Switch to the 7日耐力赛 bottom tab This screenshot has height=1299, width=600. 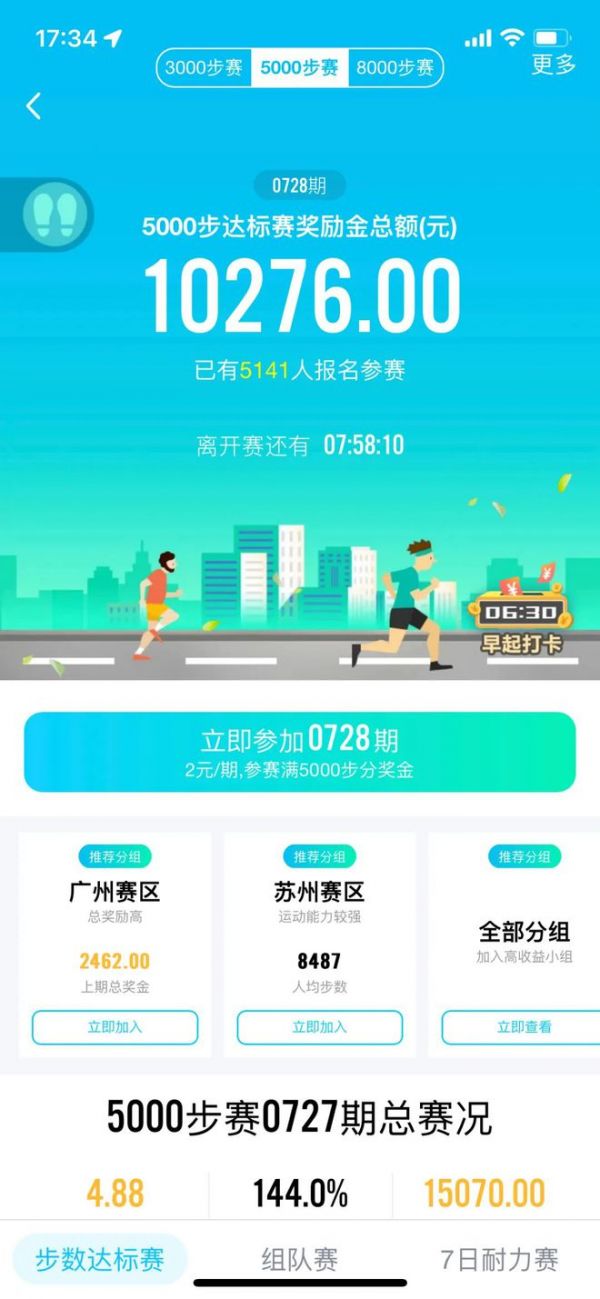pyautogui.click(x=499, y=1259)
